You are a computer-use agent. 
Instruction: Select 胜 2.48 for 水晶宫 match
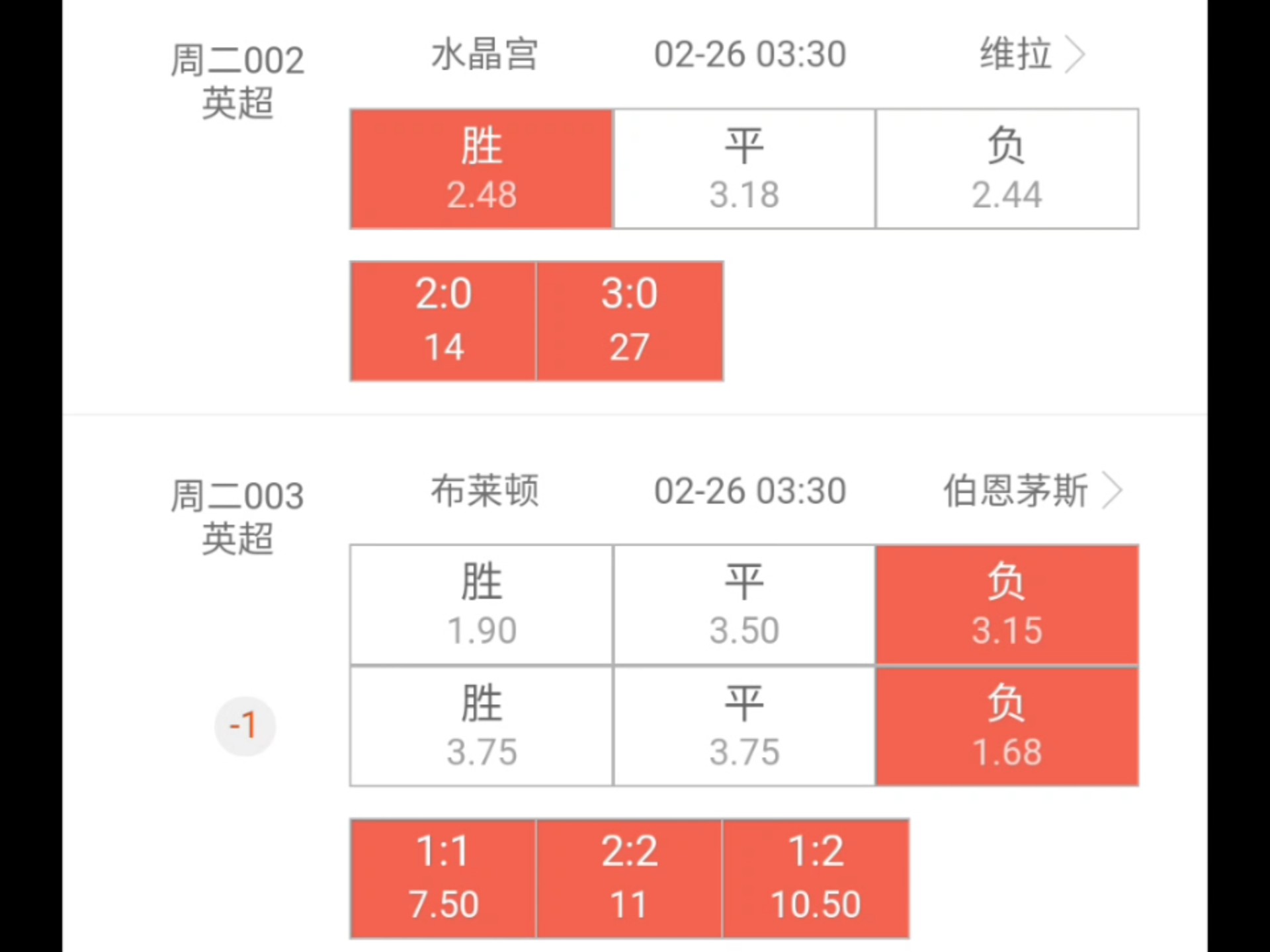(x=481, y=169)
